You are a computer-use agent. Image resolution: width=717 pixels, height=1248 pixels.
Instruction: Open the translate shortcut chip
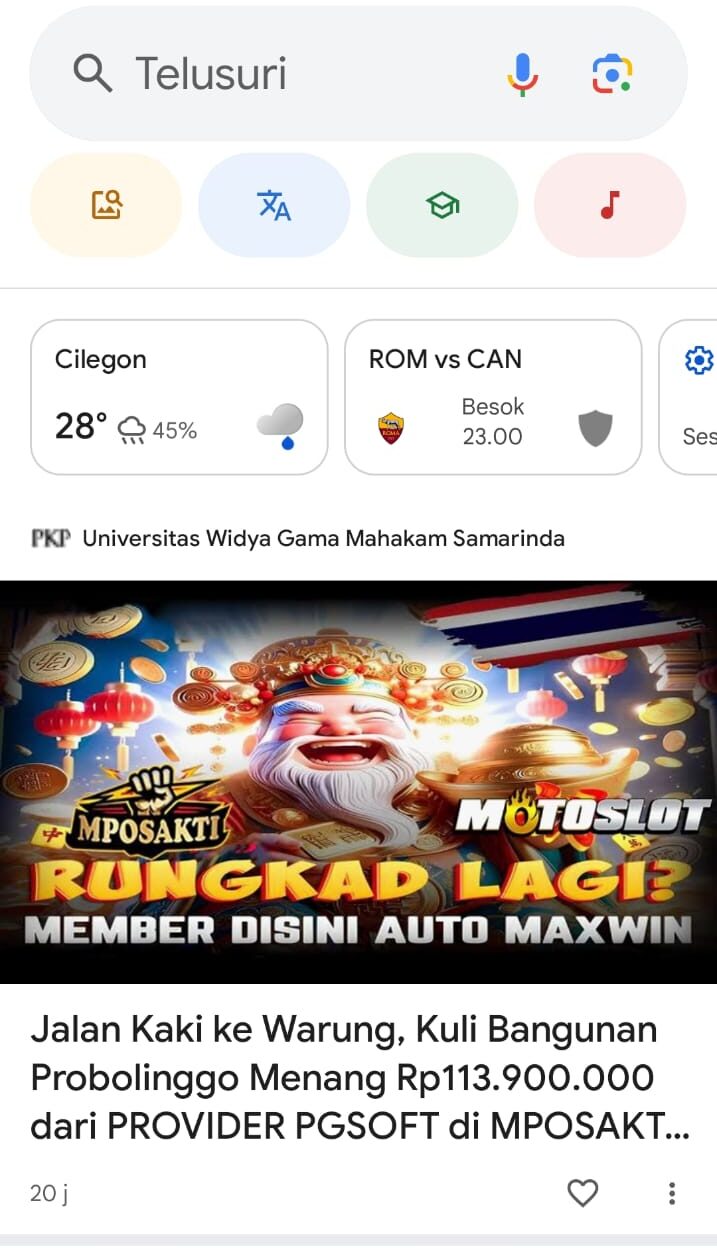[x=274, y=205]
